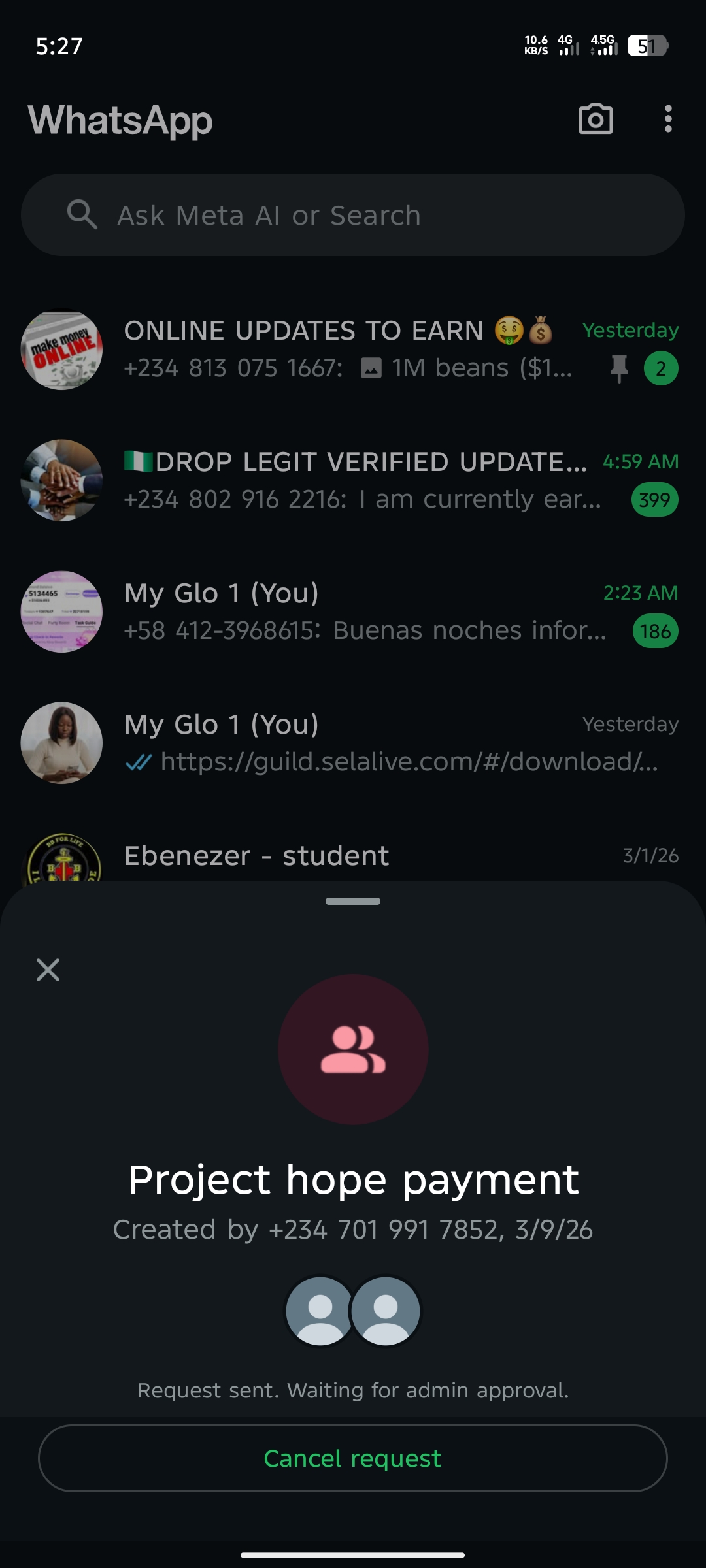Open the three-dot overflow menu

(667, 120)
